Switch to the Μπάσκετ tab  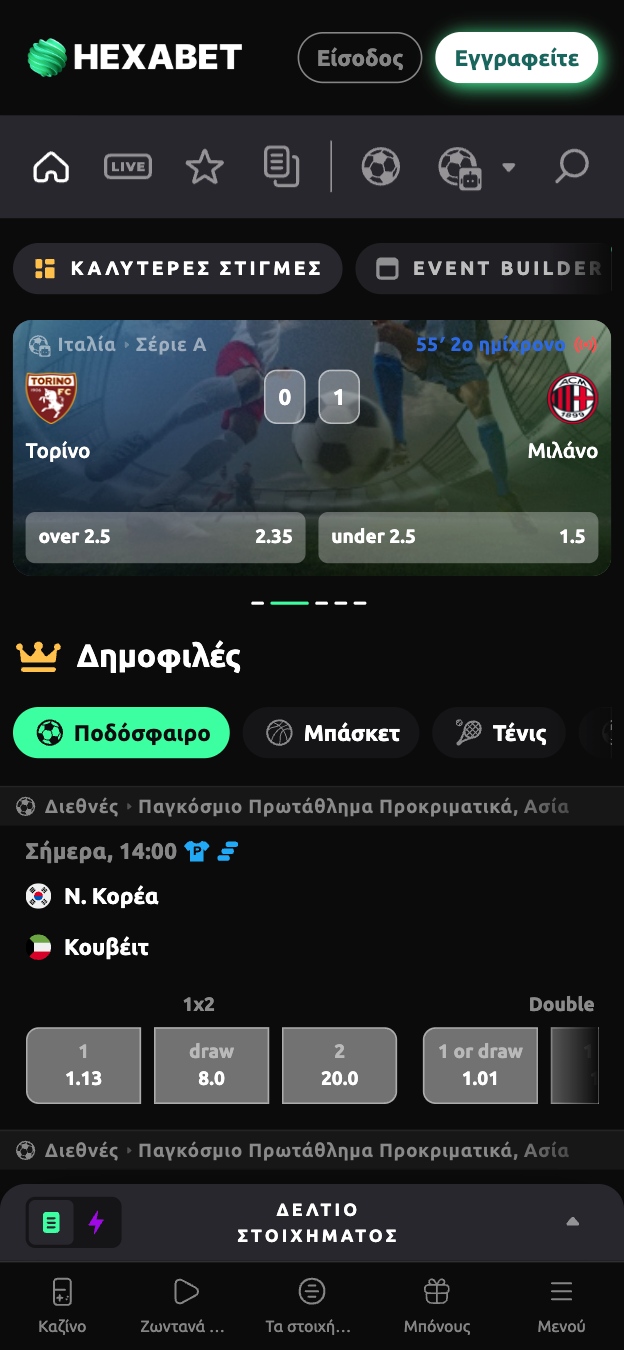[332, 733]
